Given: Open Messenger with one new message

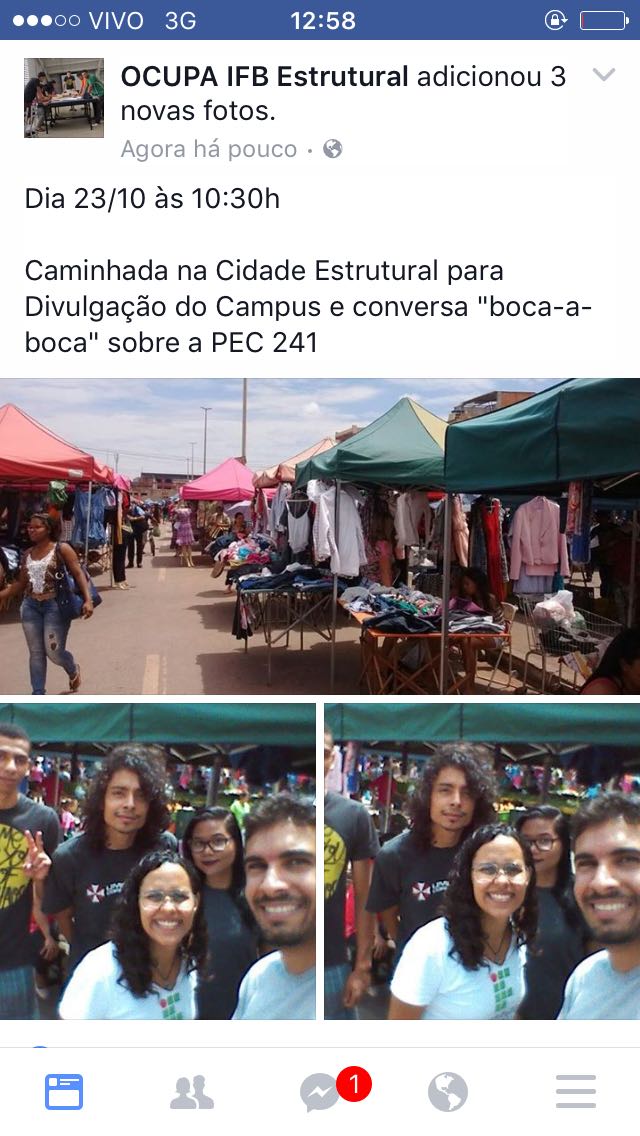Looking at the screenshot, I should coord(322,1092).
